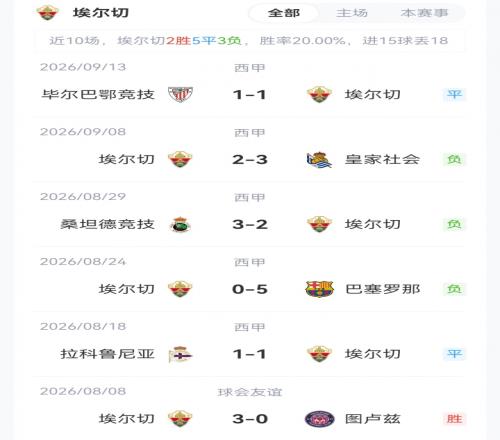The image size is (500, 440).
Task: Switch to the 全部 tab
Action: 284,13
